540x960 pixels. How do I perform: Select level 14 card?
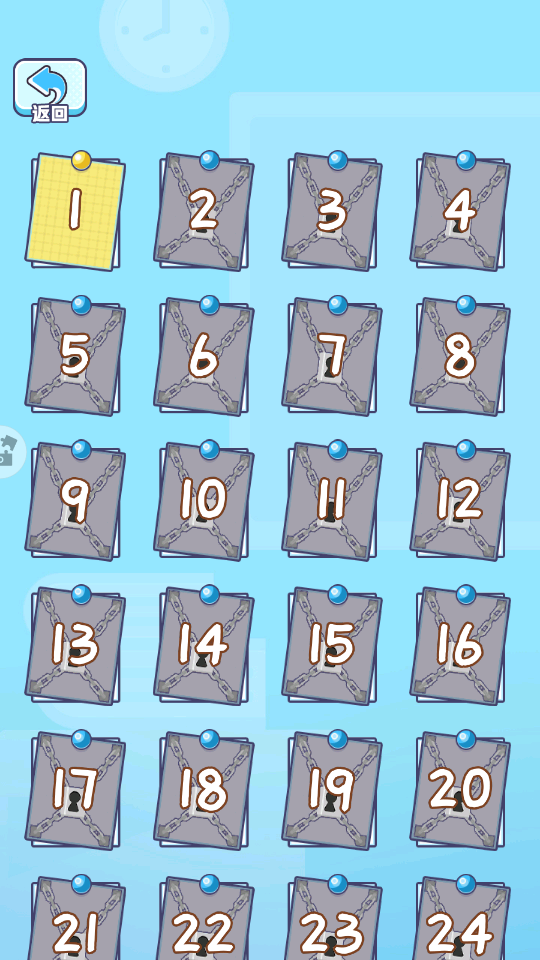coord(204,645)
